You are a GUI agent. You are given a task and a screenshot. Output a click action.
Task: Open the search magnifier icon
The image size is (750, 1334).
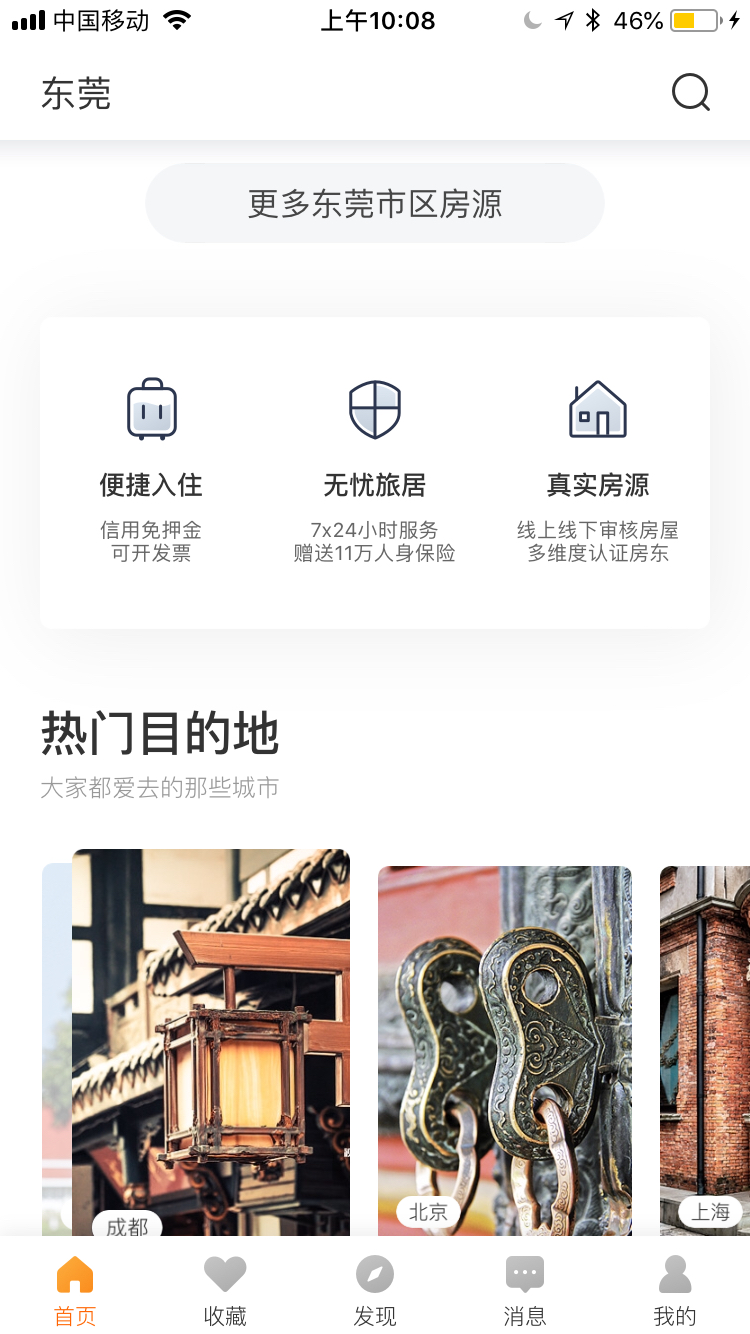(691, 93)
